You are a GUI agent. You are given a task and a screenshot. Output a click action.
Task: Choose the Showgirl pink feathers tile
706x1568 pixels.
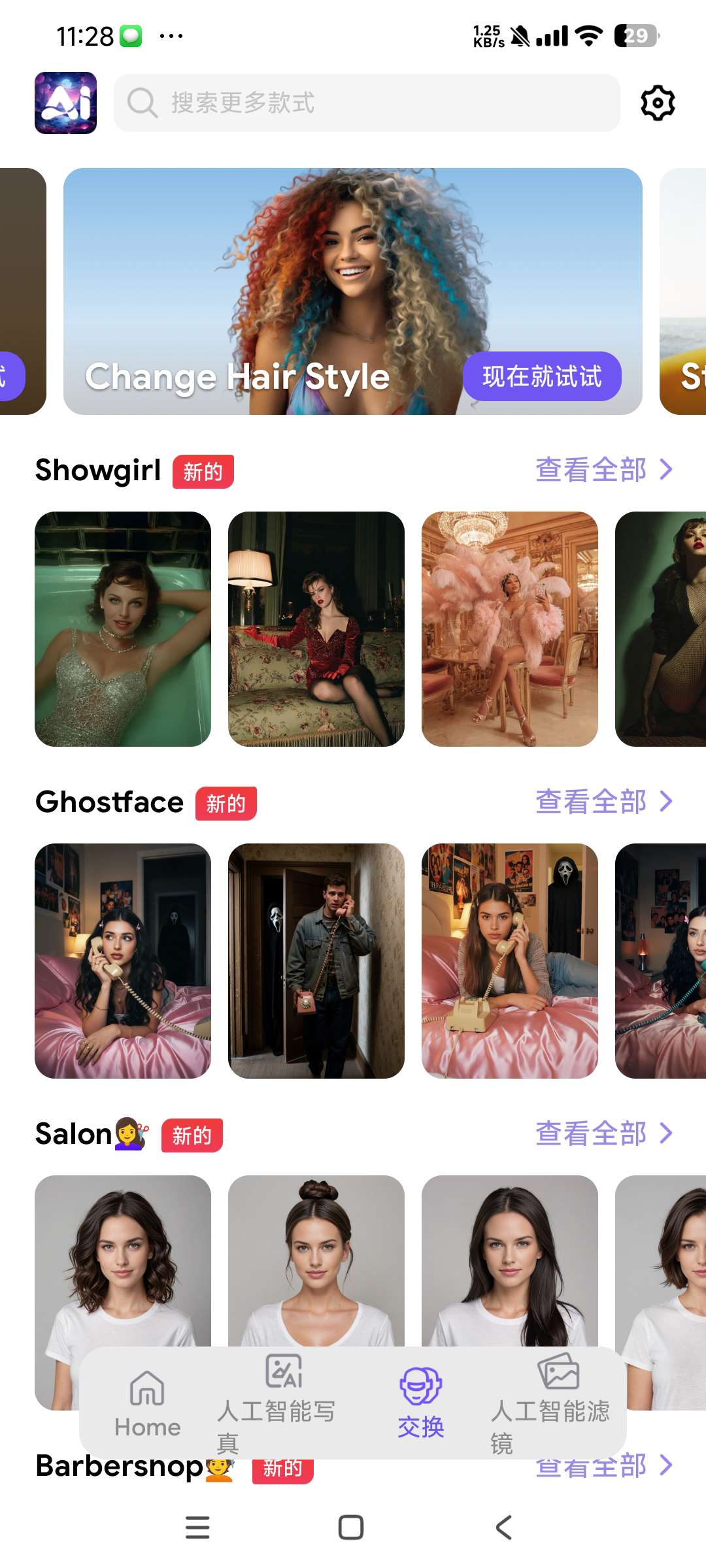coord(509,629)
